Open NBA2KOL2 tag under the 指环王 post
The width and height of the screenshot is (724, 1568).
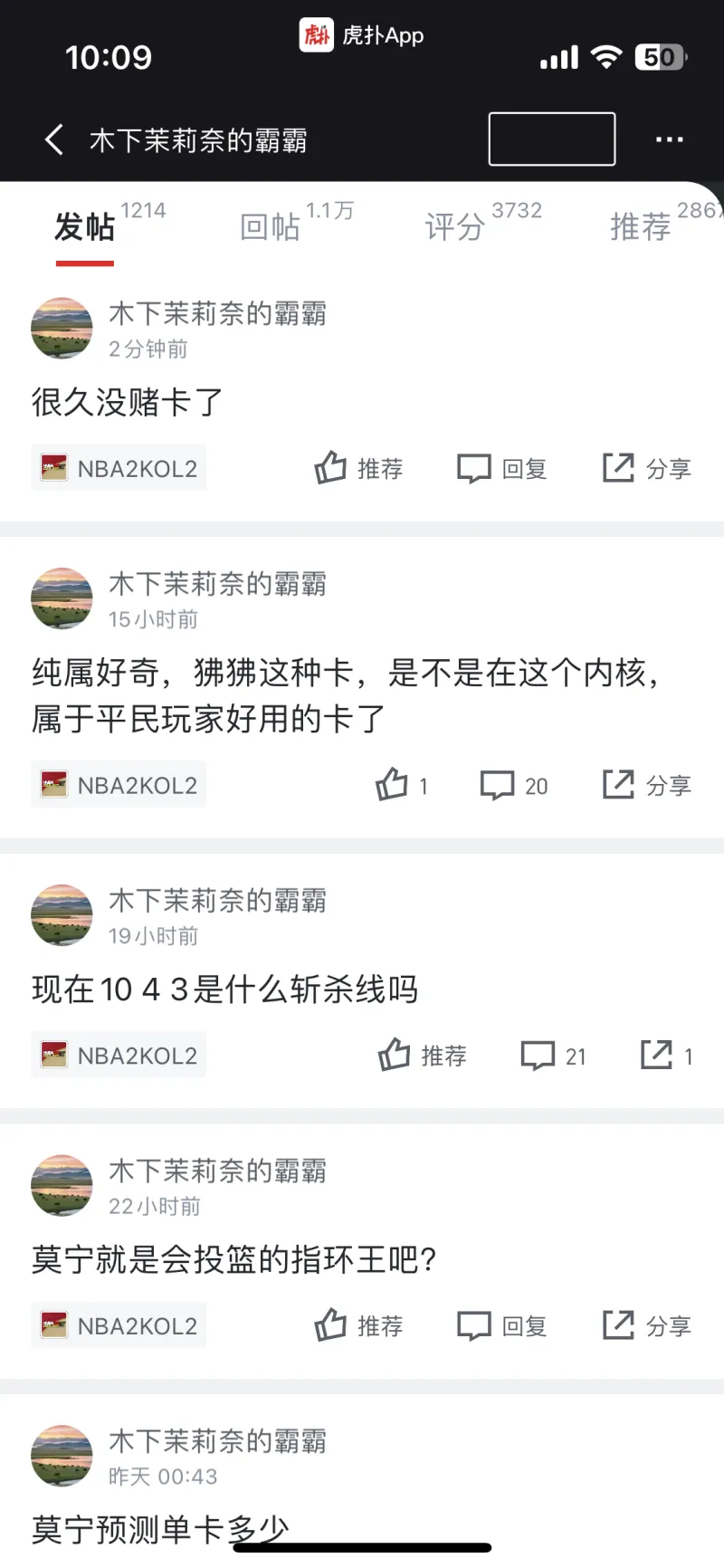[119, 1325]
